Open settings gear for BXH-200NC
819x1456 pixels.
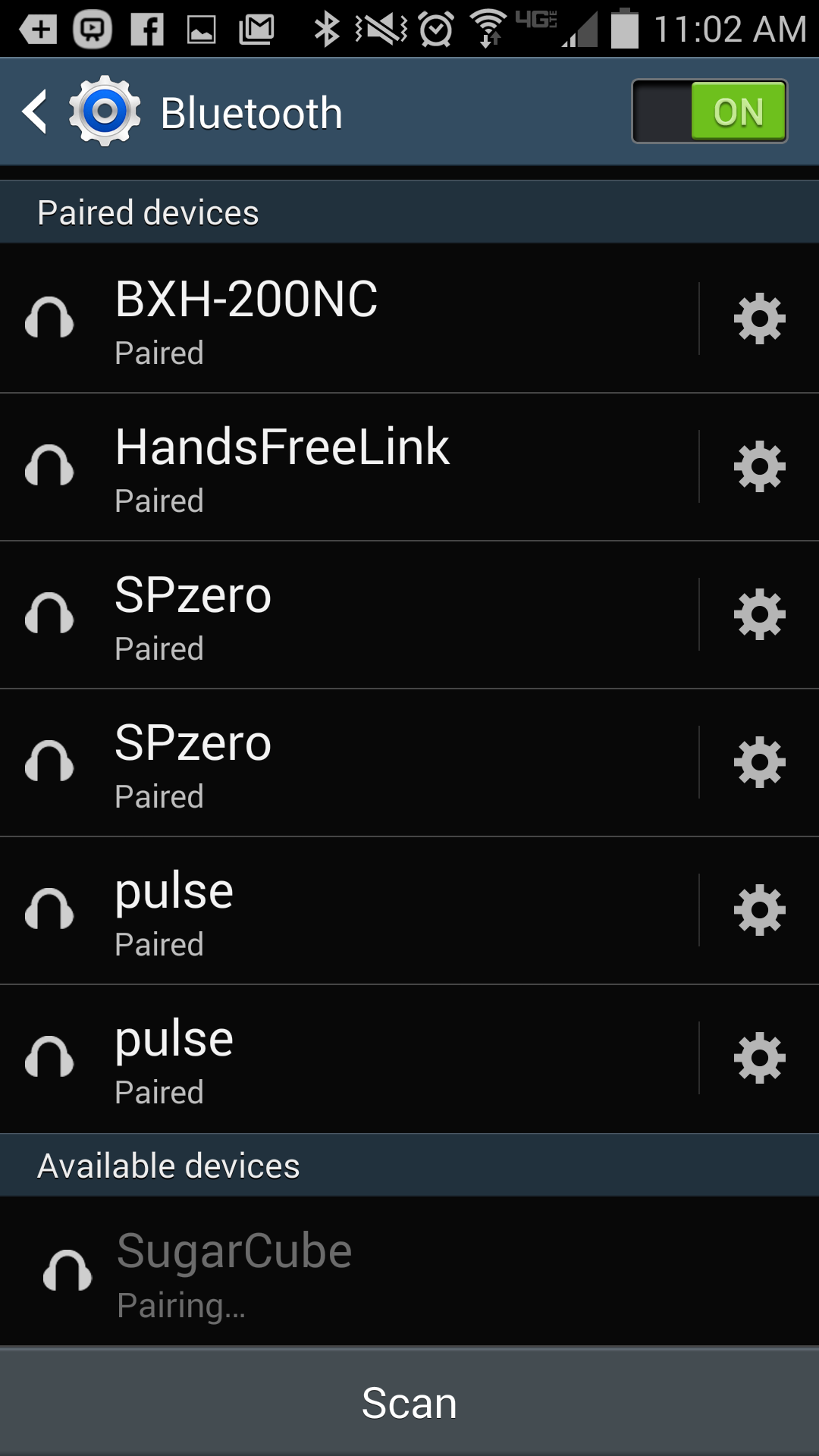point(759,318)
